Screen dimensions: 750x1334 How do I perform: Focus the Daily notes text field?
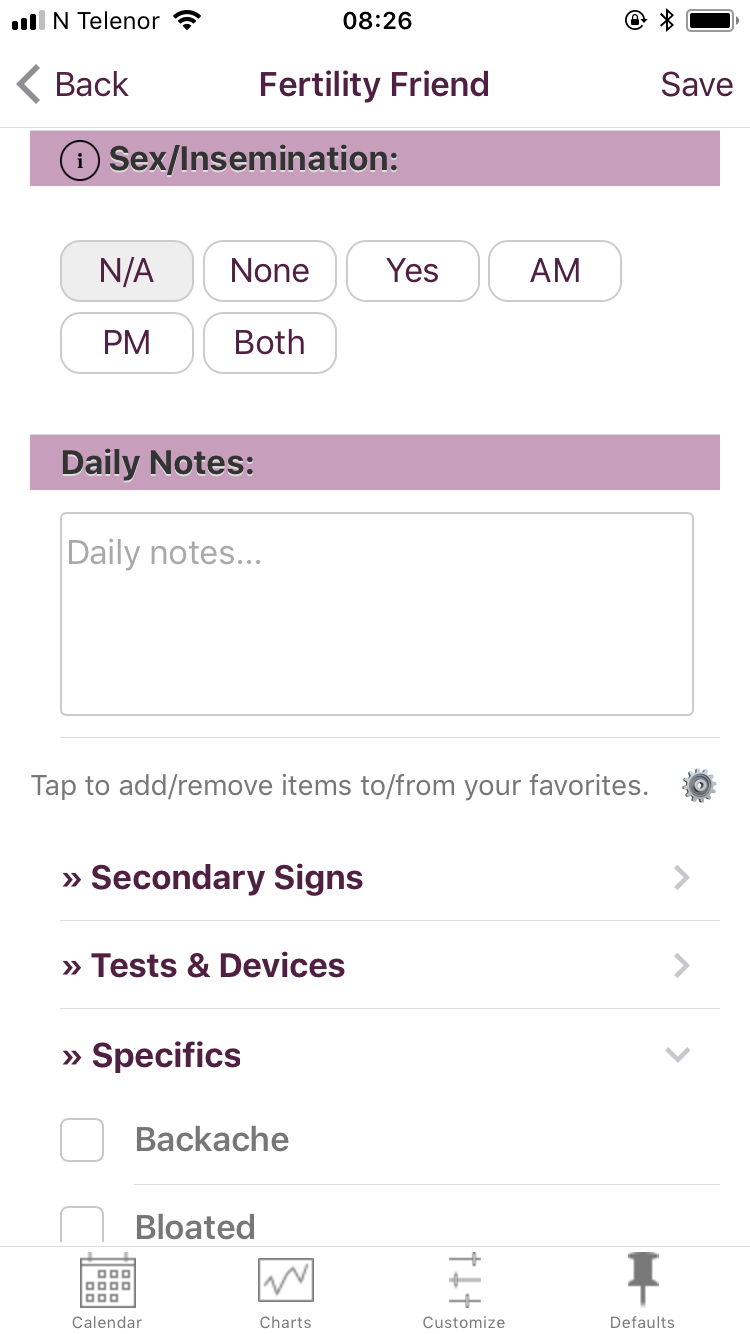click(x=376, y=614)
